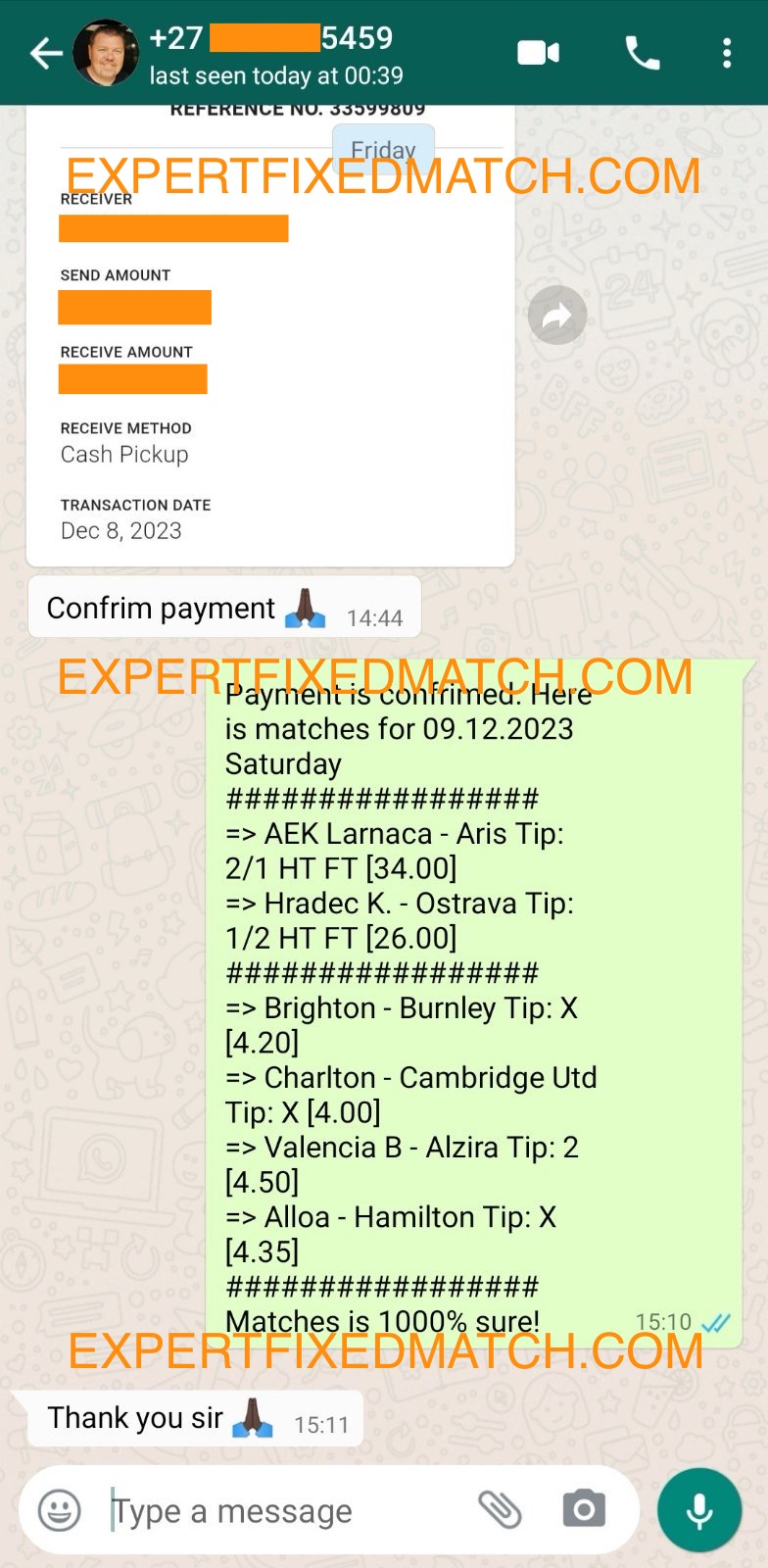Focus the Type a message field

[x=284, y=1510]
